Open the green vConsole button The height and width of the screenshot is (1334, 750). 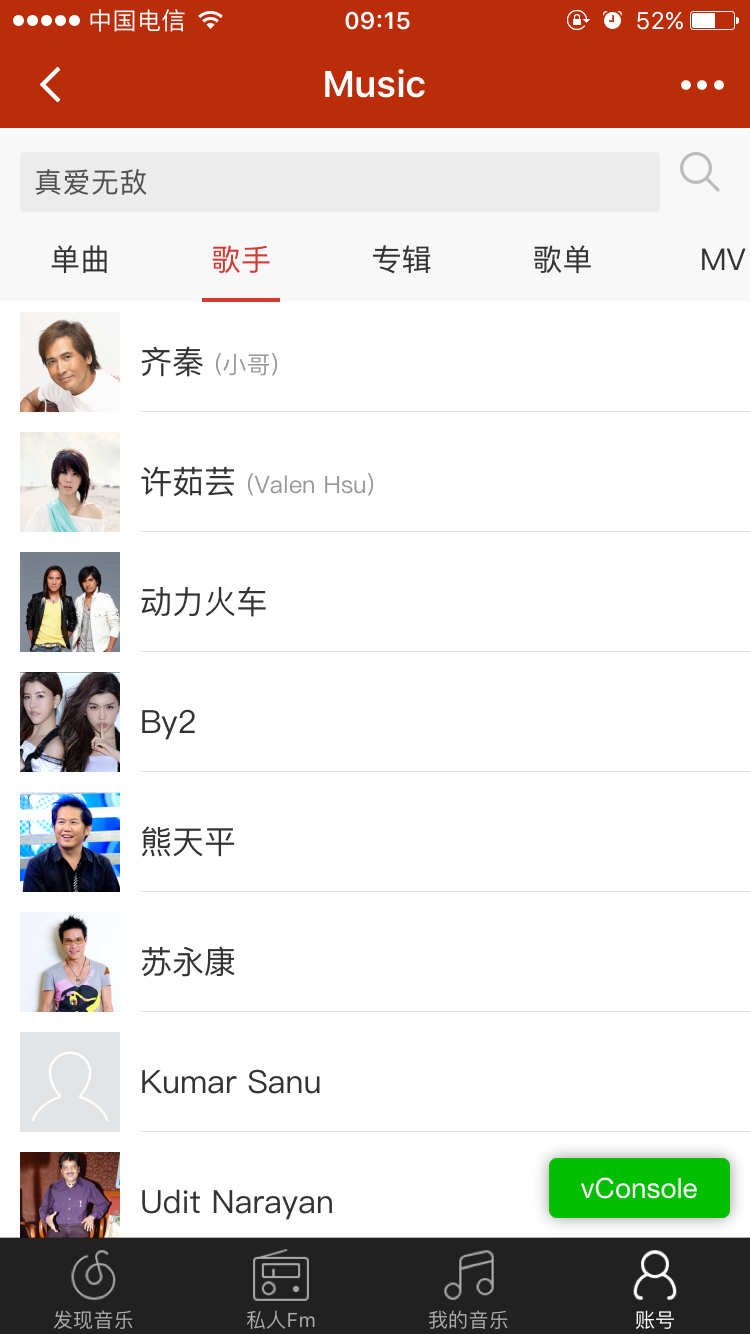(x=639, y=1188)
